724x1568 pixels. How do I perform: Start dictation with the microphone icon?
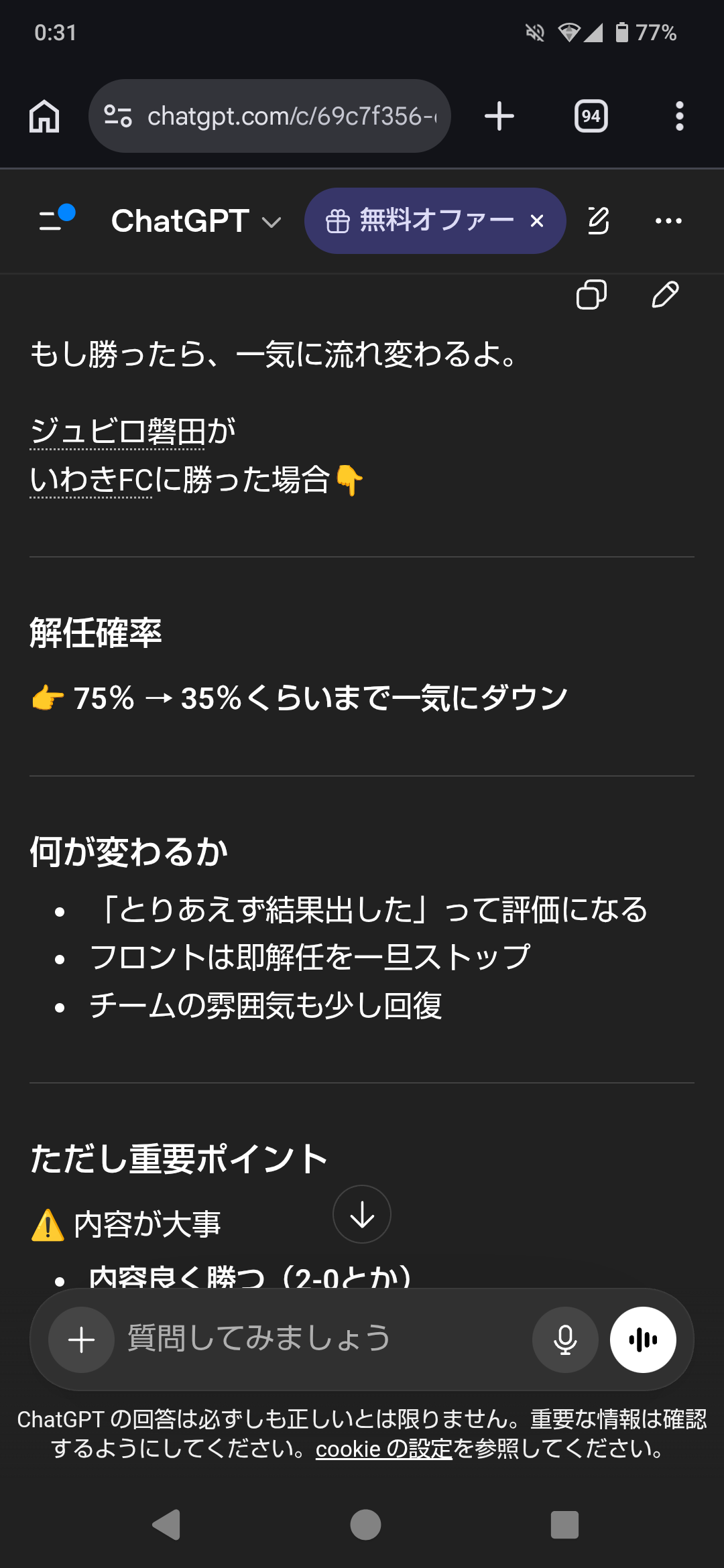click(565, 1340)
